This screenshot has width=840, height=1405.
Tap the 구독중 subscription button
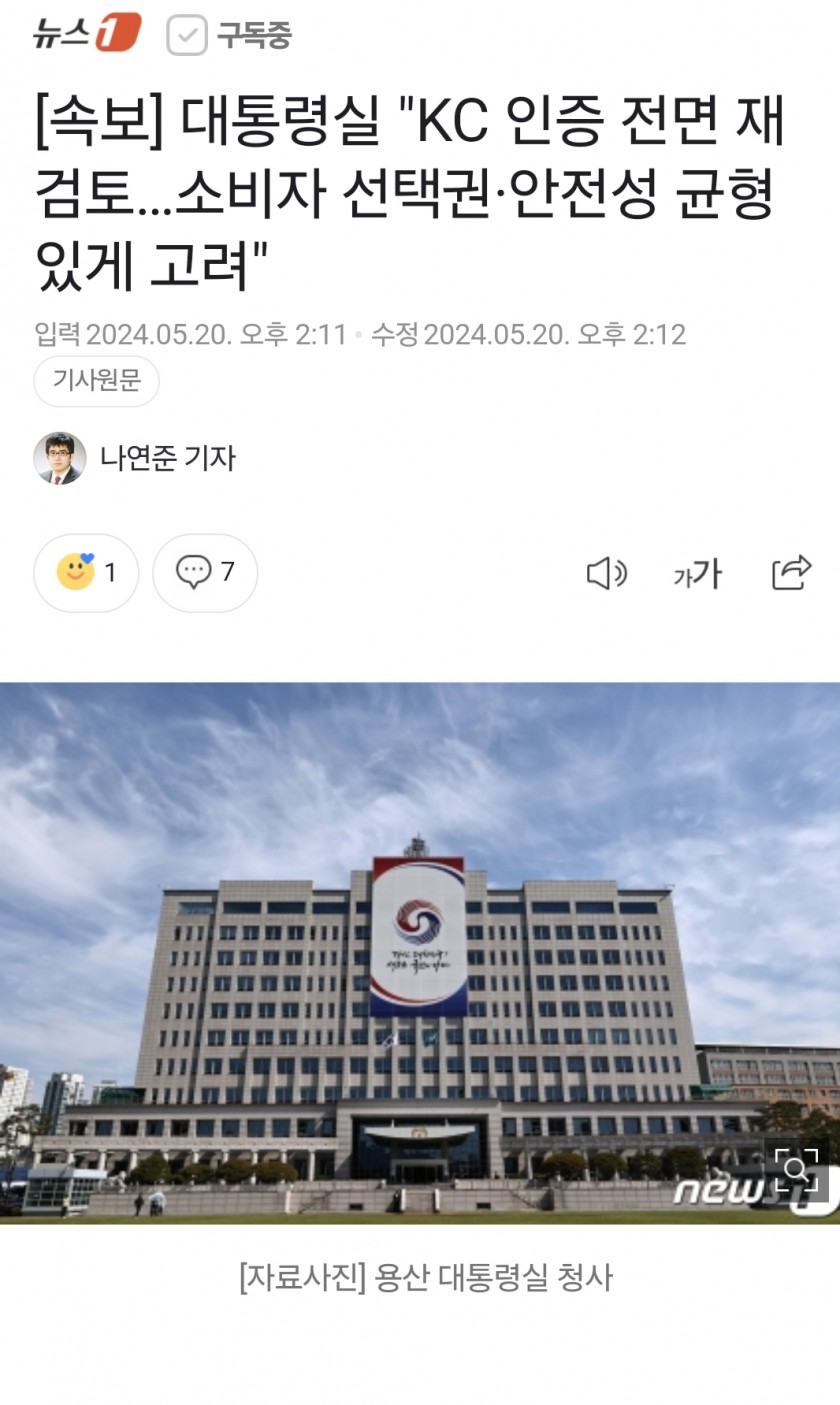(230, 36)
